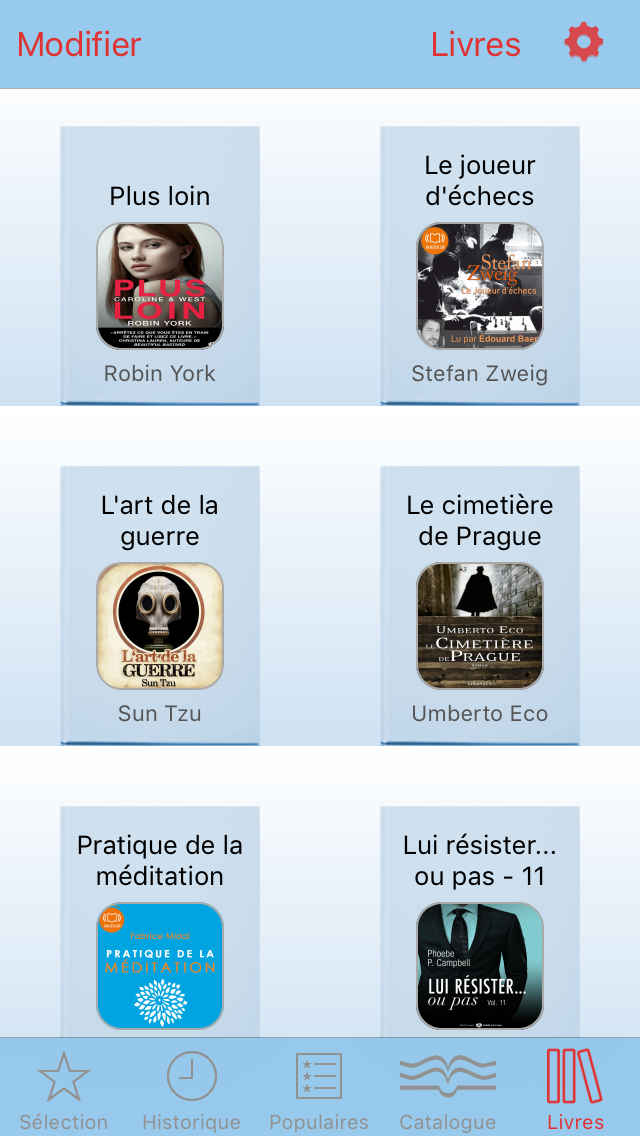
Task: Open L'art de la guerre
Action: click(160, 626)
